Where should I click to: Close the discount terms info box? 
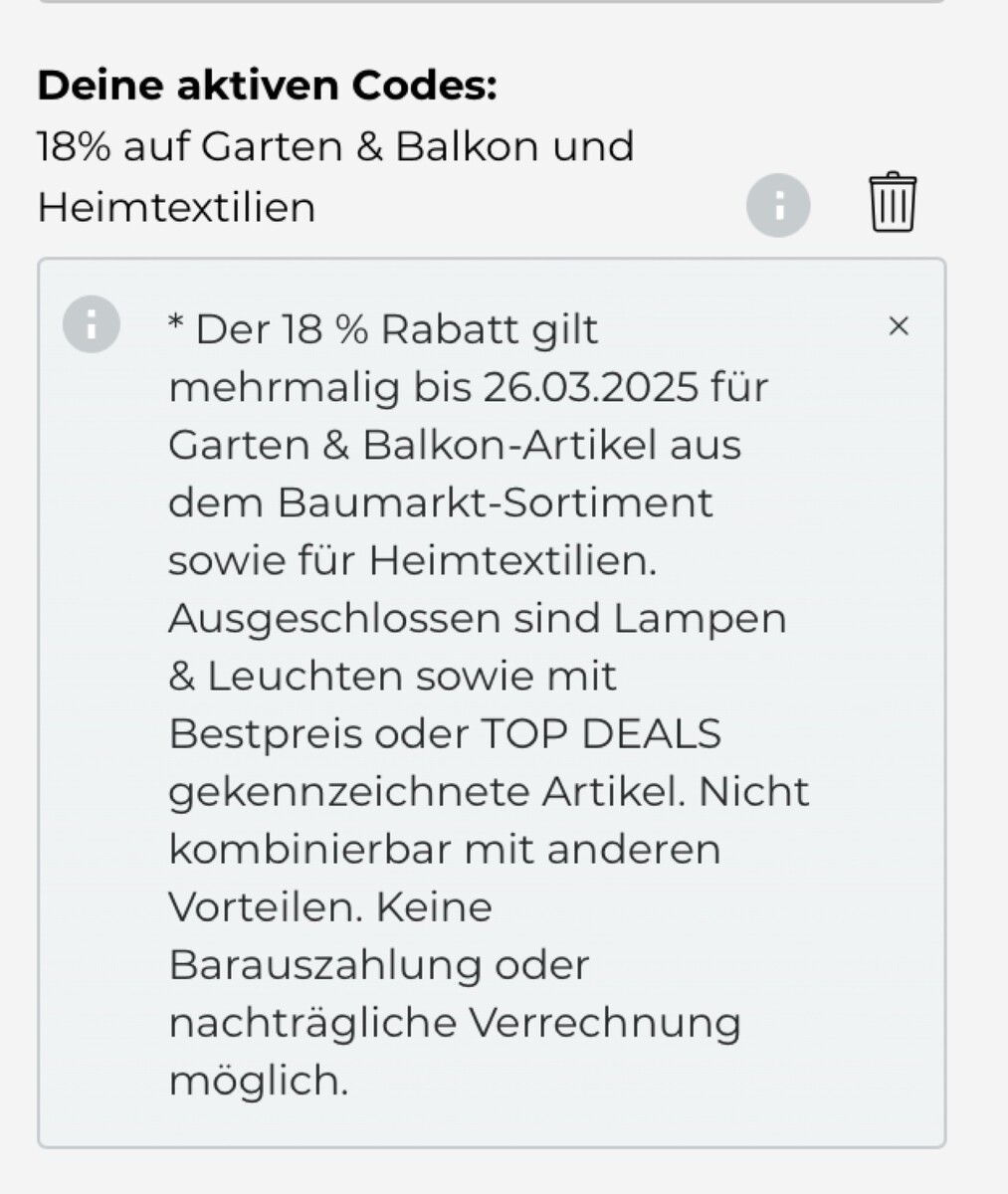tap(898, 326)
